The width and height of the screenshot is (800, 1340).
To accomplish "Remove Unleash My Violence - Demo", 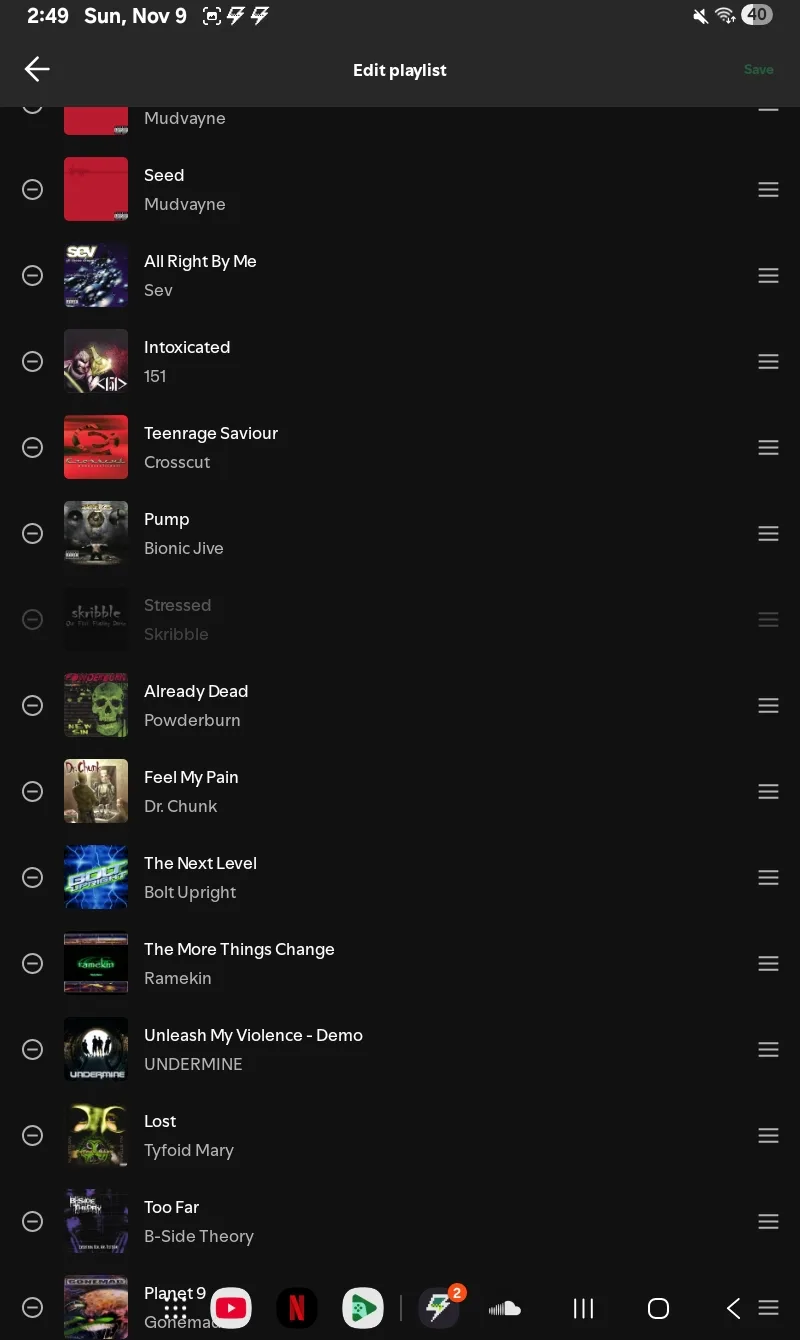I will coord(33,1050).
